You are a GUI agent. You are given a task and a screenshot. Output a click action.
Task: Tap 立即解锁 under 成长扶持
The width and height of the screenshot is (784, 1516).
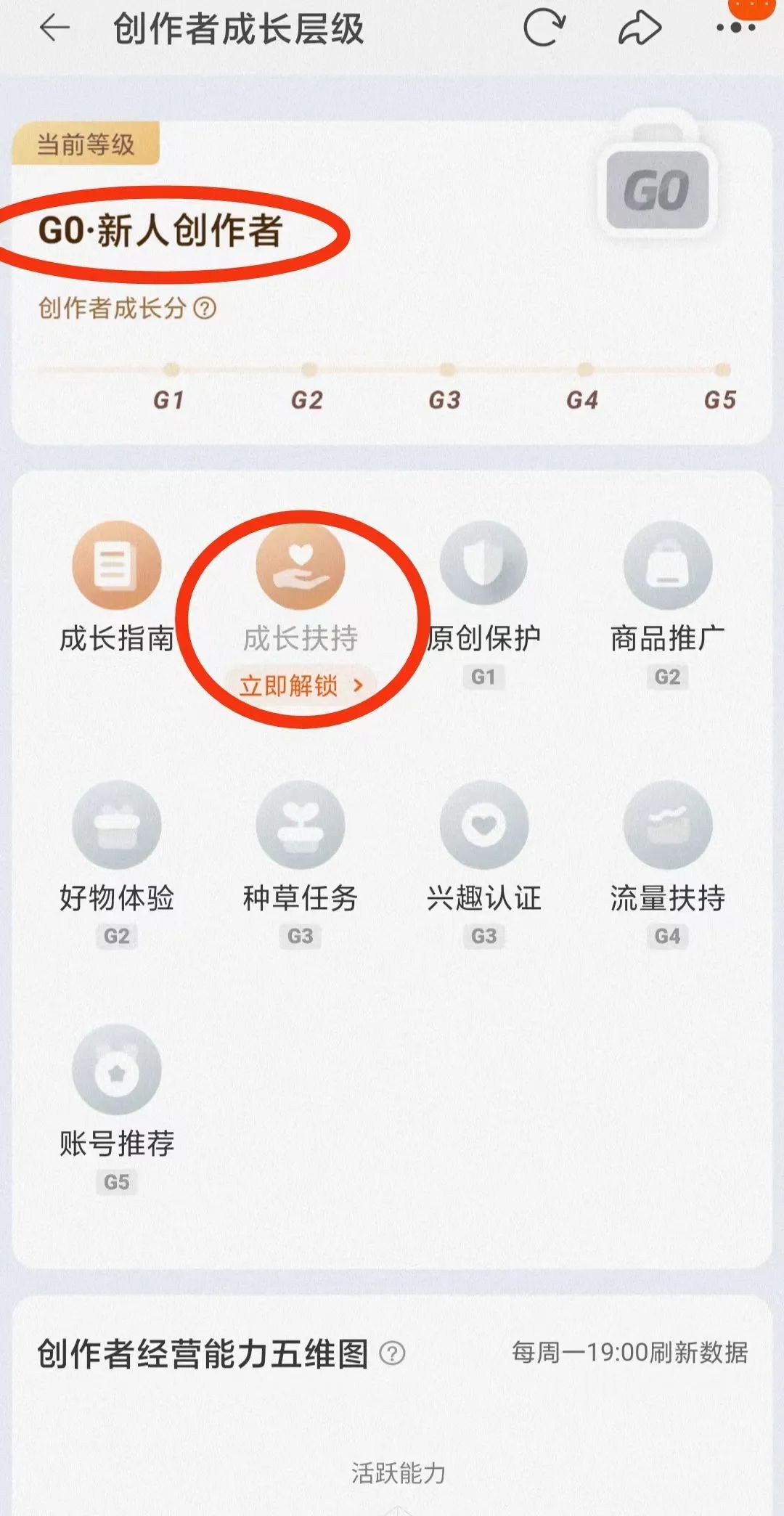(x=301, y=685)
